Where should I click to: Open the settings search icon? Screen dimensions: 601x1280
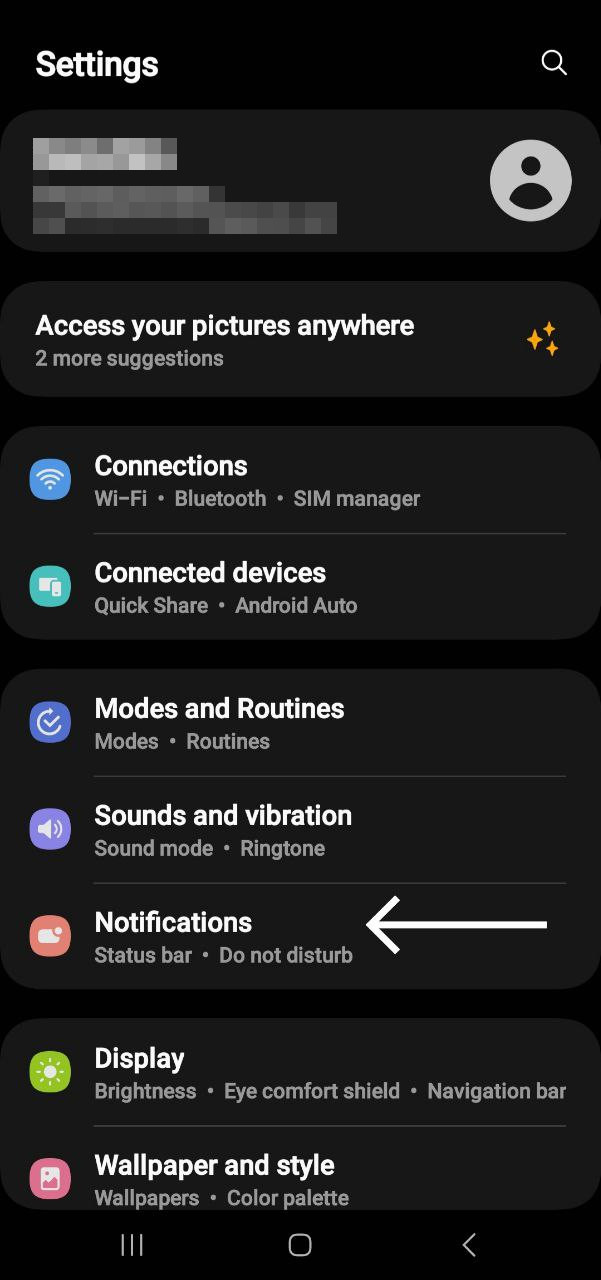coord(554,63)
